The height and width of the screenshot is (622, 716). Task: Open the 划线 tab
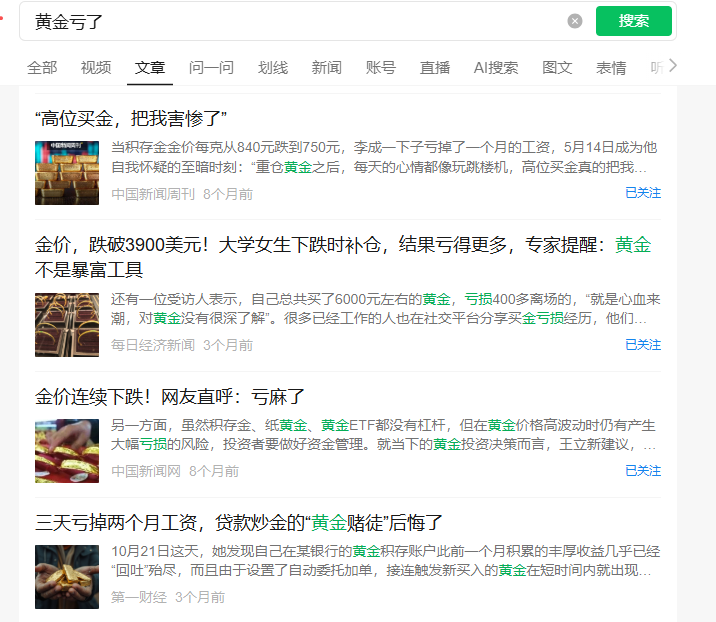point(273,68)
